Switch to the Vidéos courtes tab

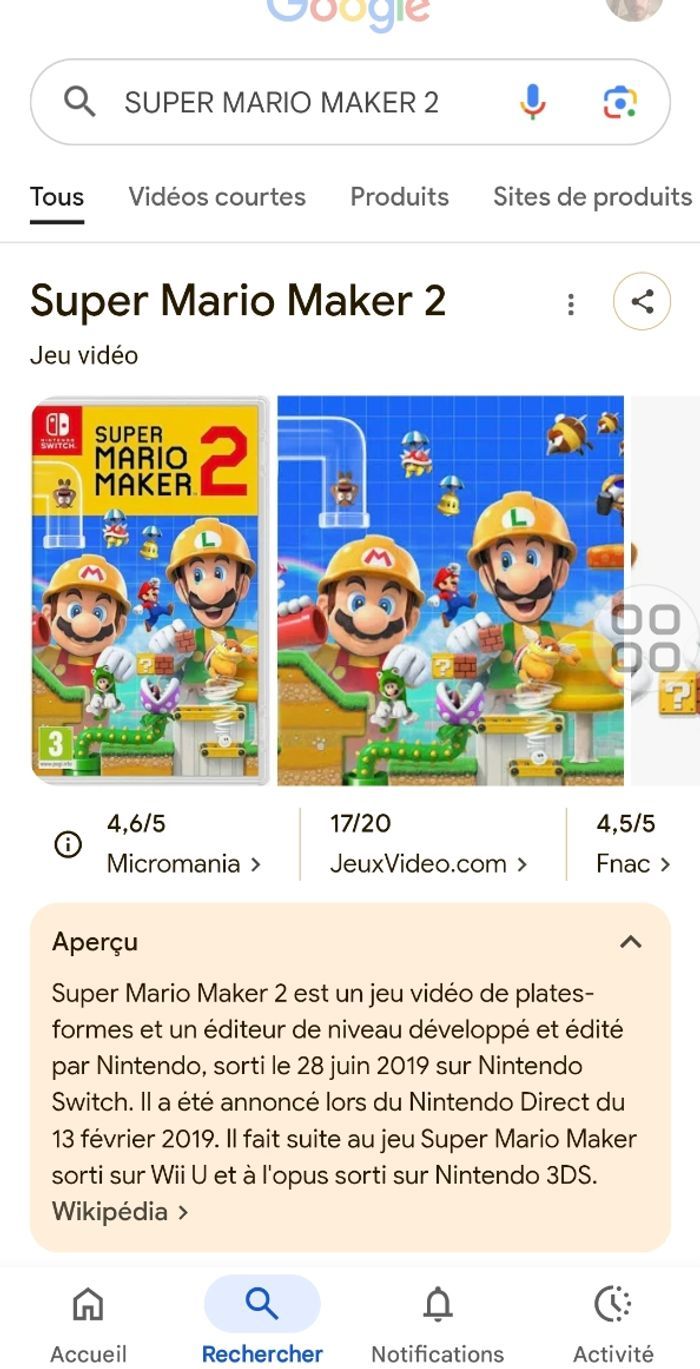pyautogui.click(x=217, y=197)
